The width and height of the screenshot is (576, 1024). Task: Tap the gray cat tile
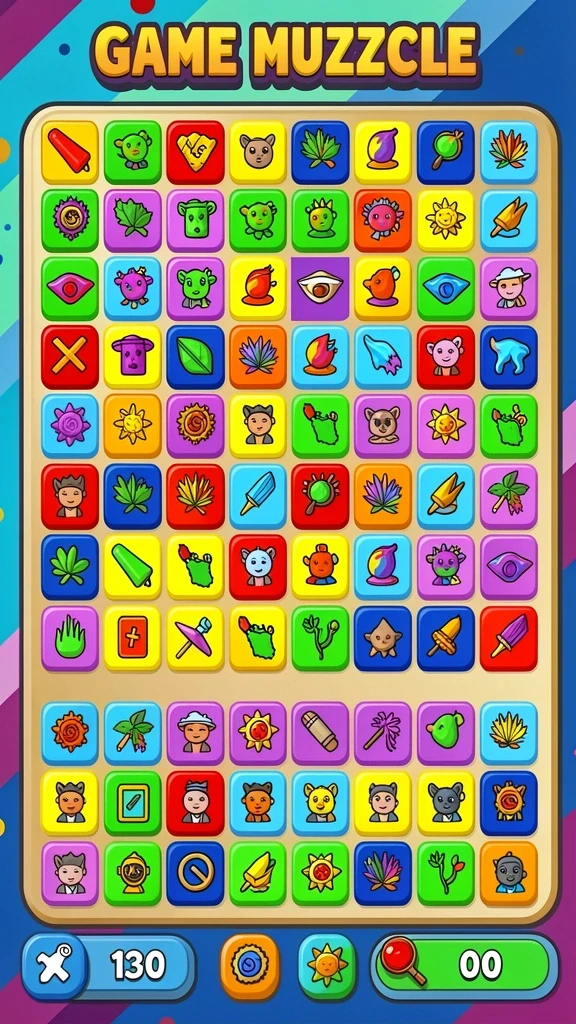(x=446, y=803)
